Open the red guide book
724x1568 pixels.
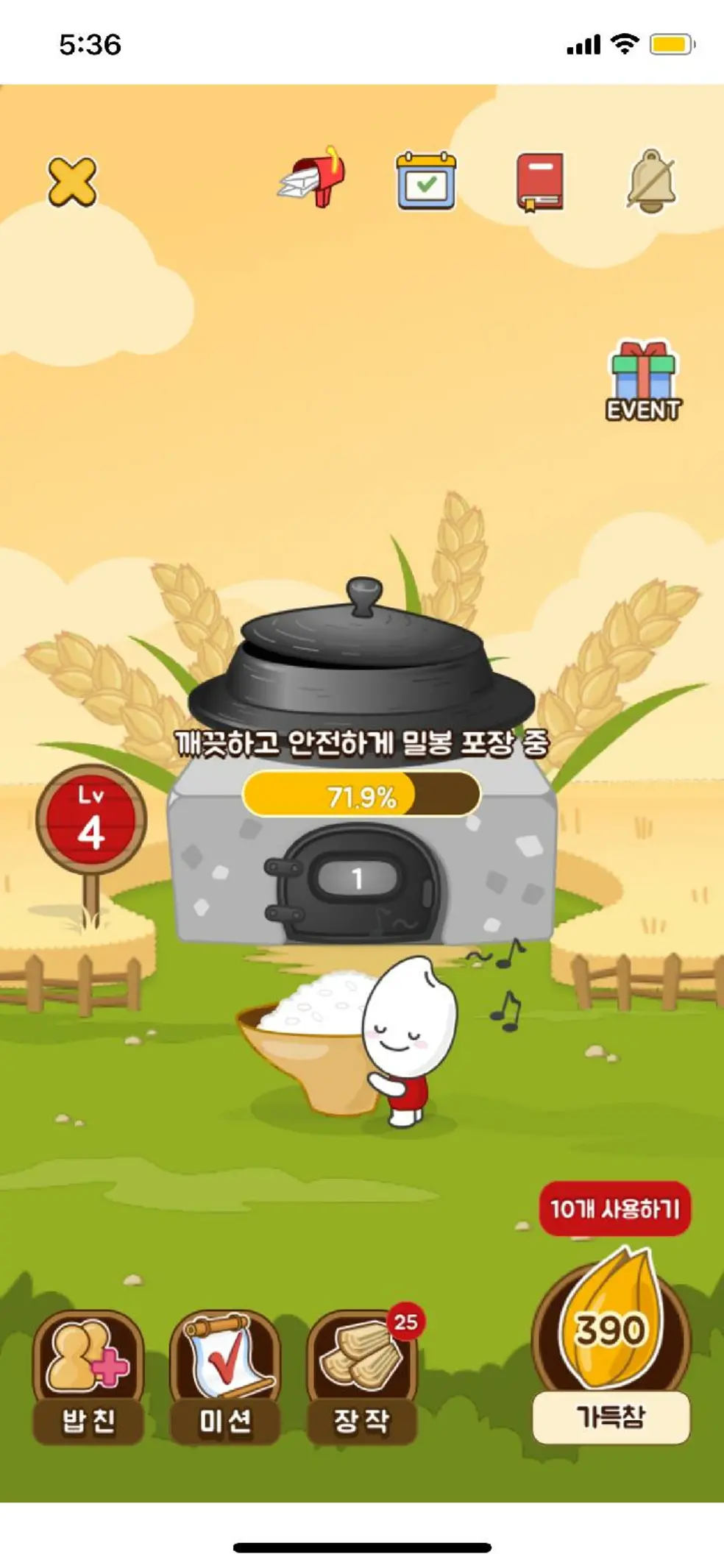click(x=540, y=181)
